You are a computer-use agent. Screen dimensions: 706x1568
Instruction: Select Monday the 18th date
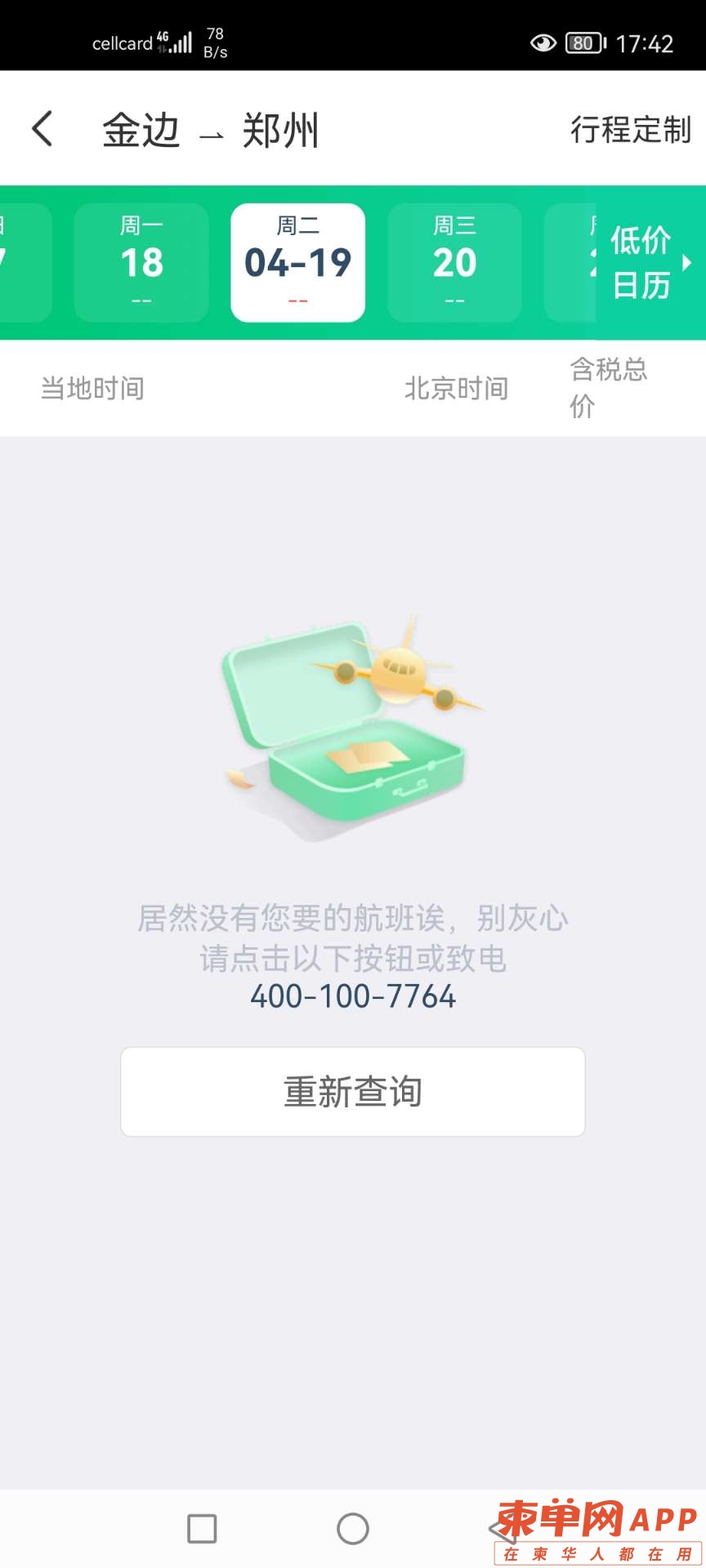(x=141, y=263)
